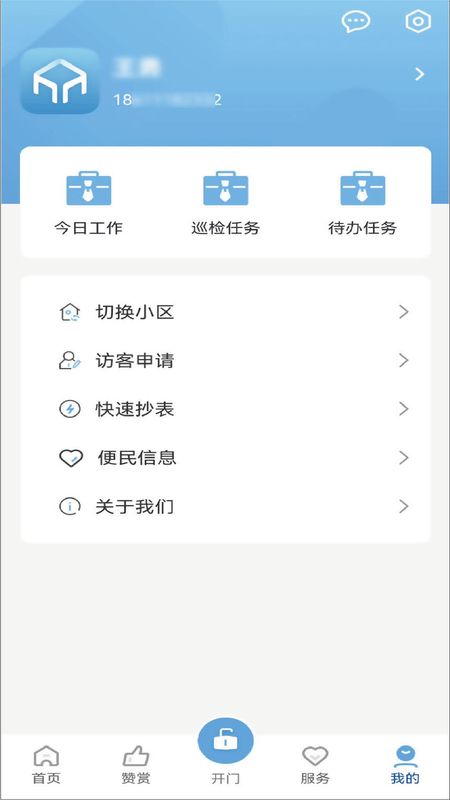The height and width of the screenshot is (800, 450).
Task: Select the 我的 tab
Action: click(405, 764)
